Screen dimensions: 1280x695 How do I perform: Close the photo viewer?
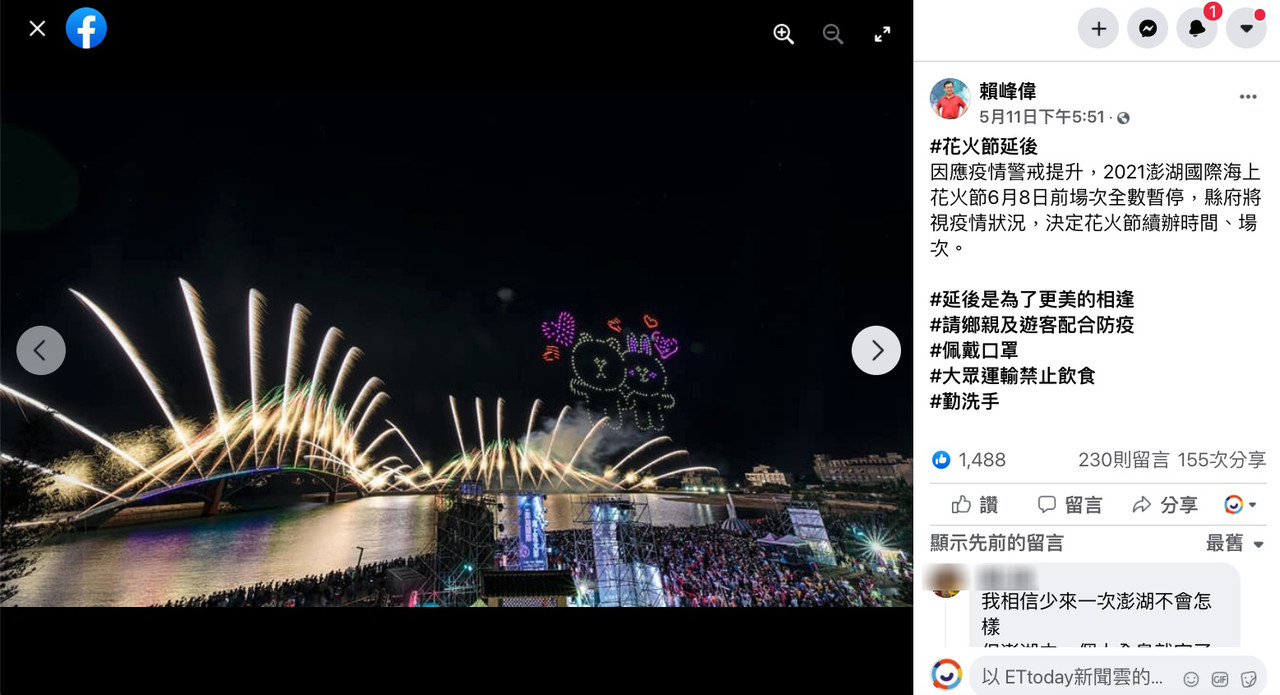[x=37, y=28]
